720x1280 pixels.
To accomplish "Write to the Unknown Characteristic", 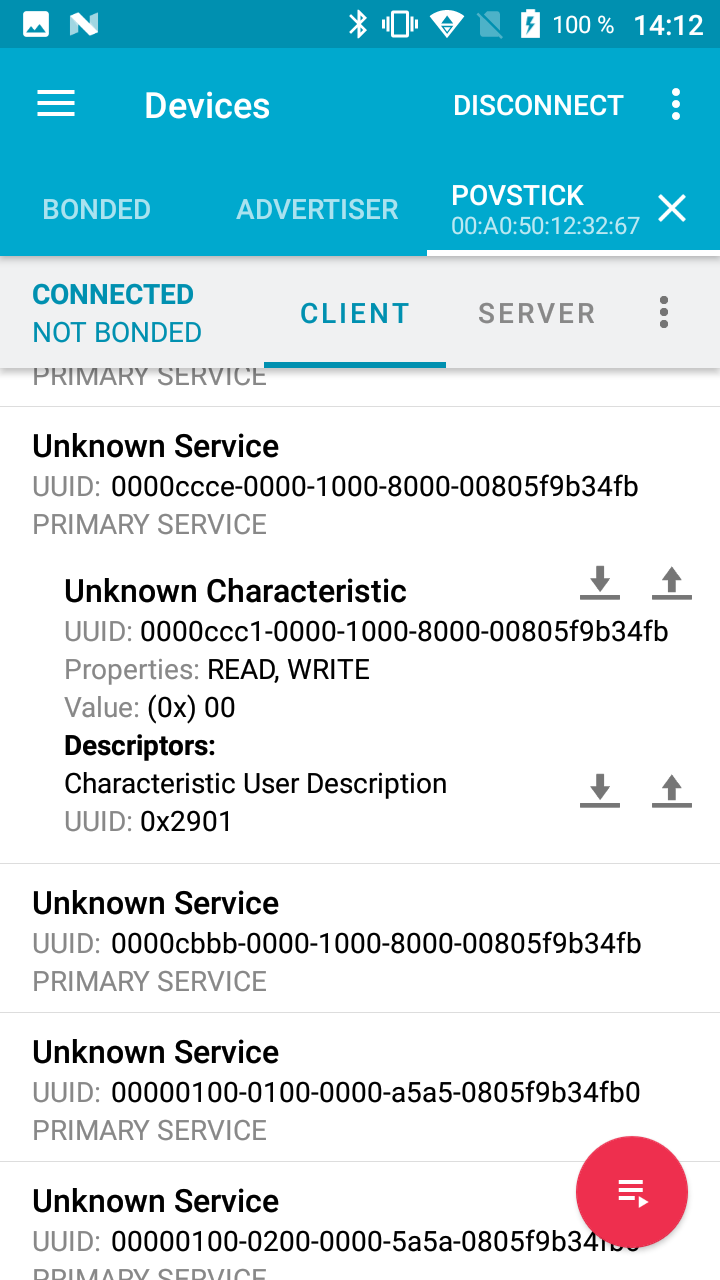I will pyautogui.click(x=671, y=583).
